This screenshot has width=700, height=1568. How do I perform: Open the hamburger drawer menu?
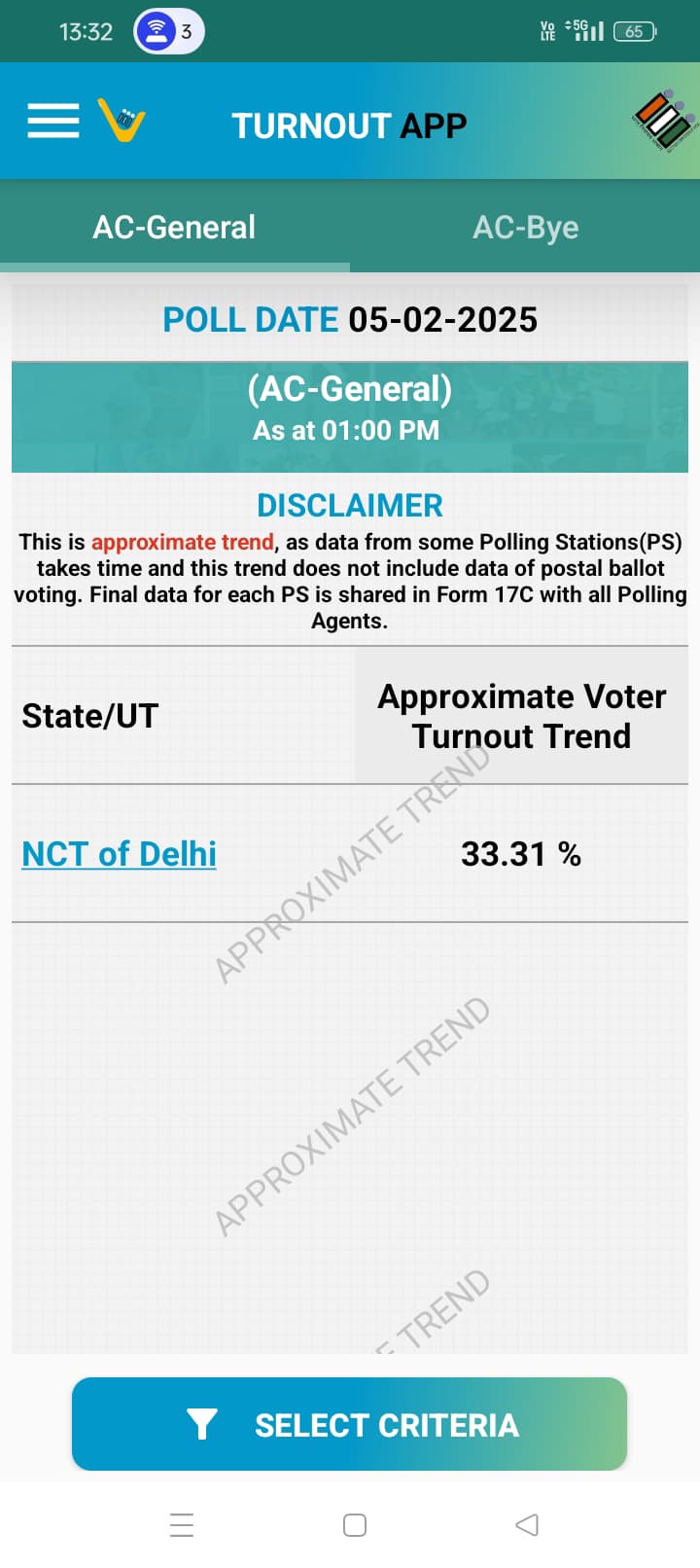pos(53,122)
